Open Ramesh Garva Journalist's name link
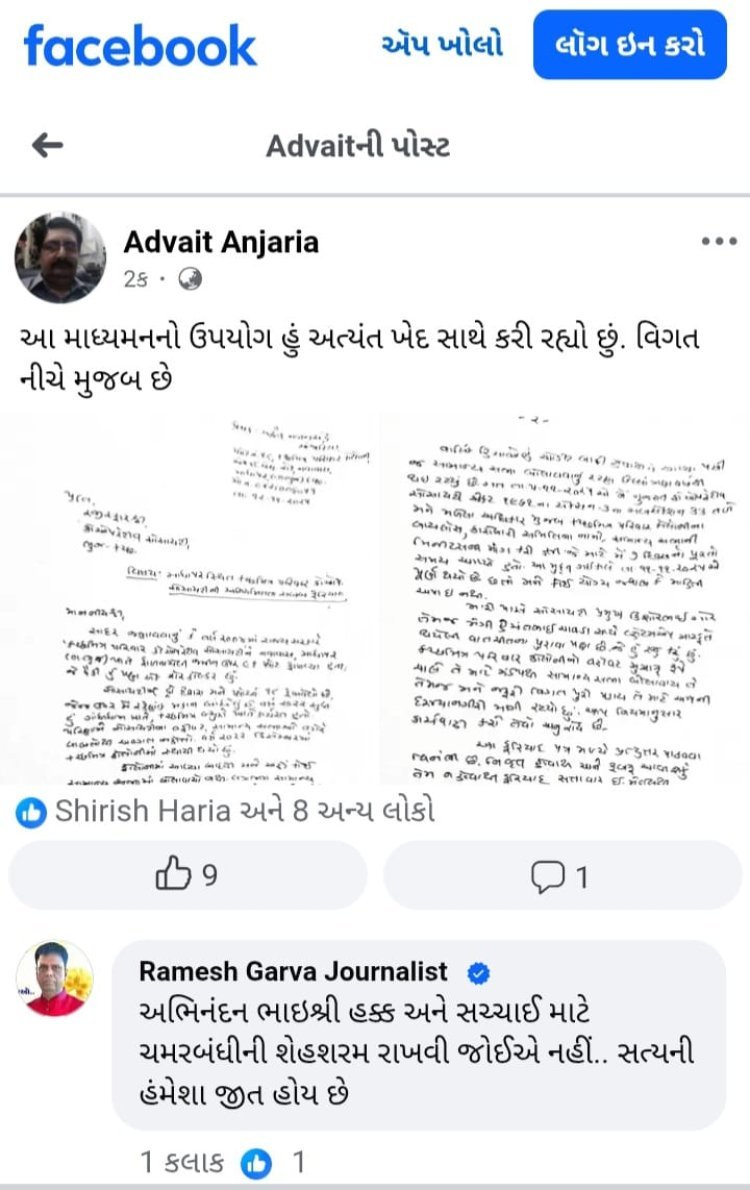The width and height of the screenshot is (750, 1190). (292, 970)
